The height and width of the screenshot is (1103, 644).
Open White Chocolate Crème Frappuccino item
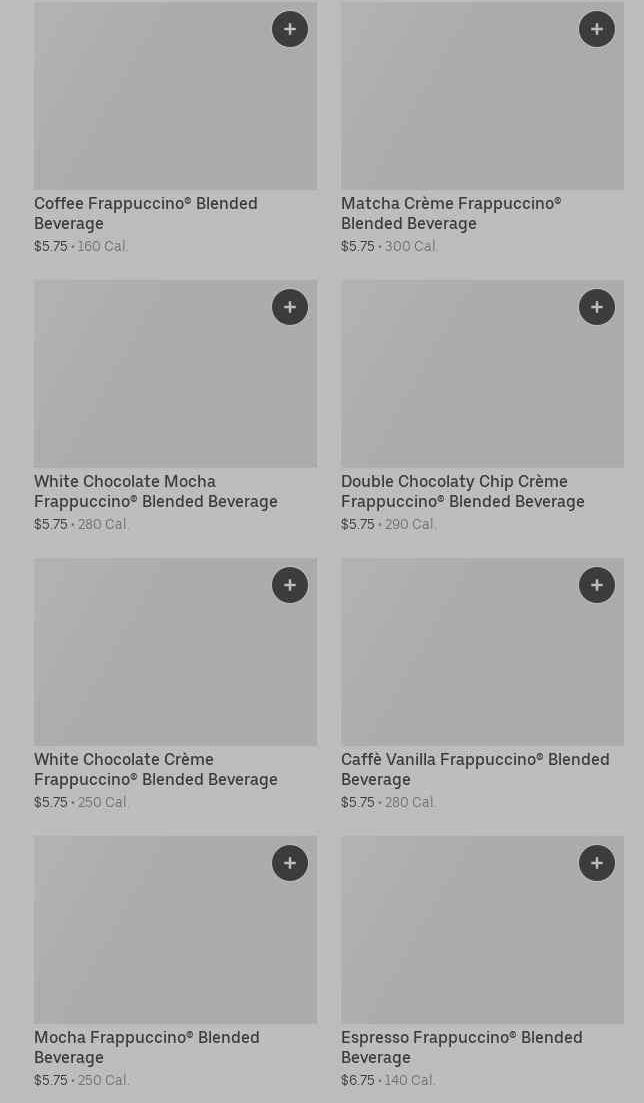tap(175, 684)
